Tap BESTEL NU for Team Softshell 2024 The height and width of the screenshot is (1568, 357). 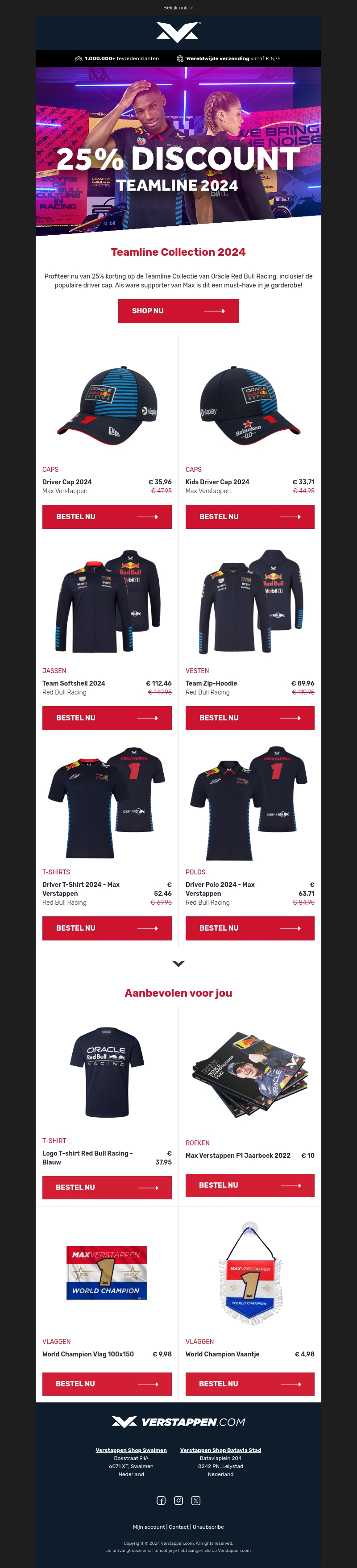pos(107,718)
